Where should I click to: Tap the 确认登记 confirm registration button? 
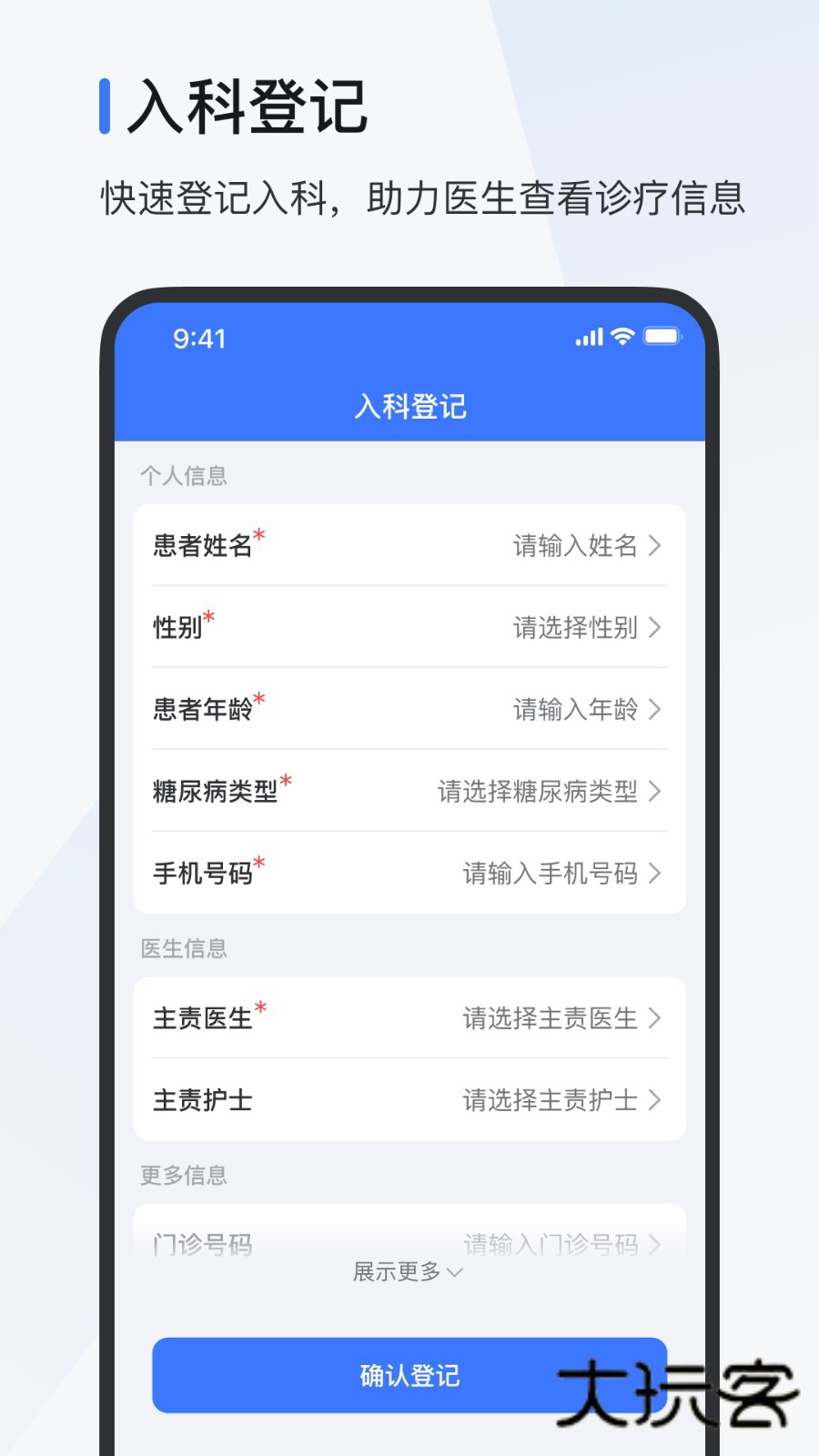coord(409,1377)
